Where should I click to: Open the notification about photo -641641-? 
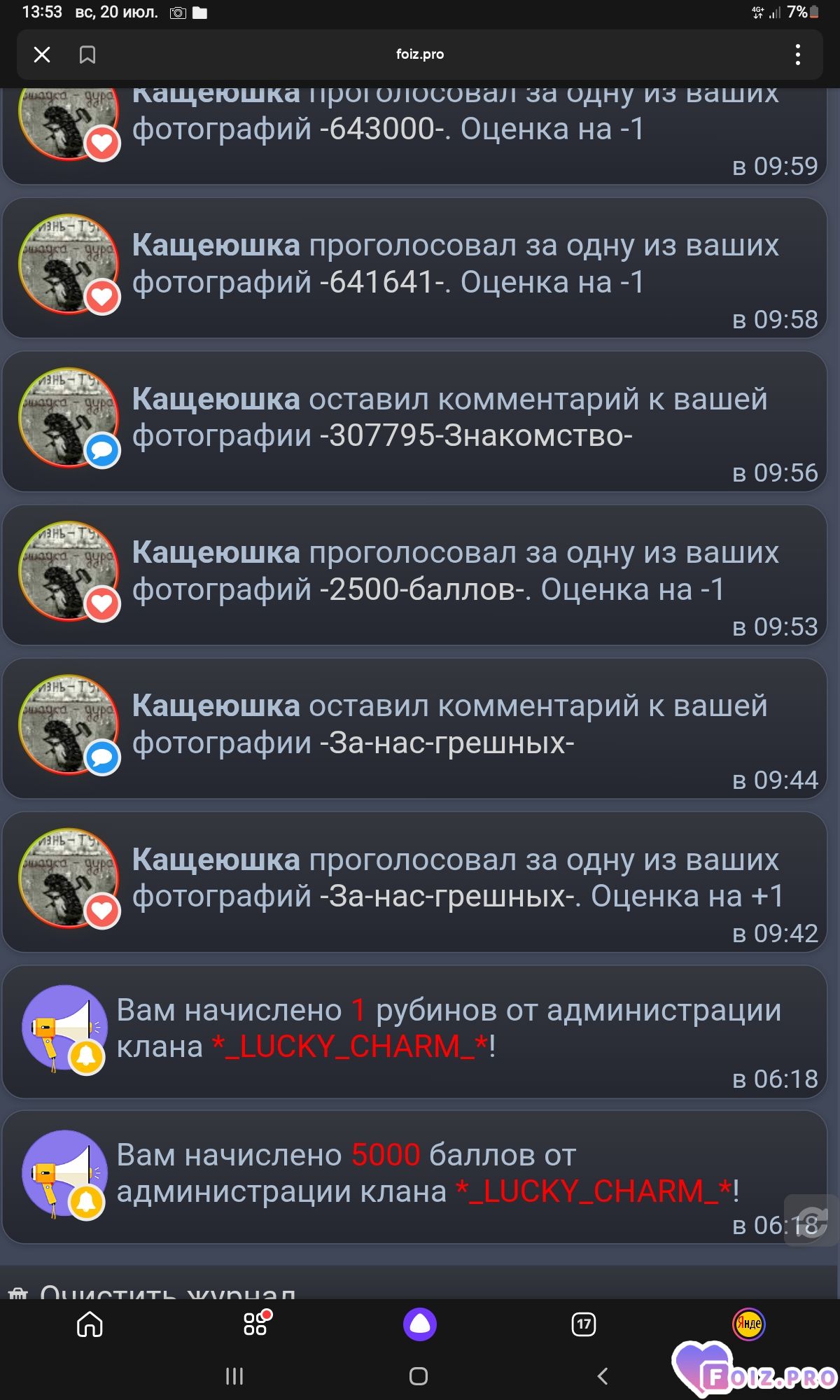pos(414,268)
